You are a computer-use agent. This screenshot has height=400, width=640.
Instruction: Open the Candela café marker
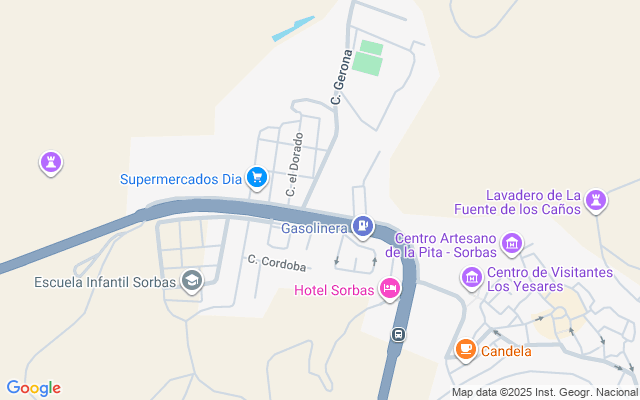click(x=465, y=350)
